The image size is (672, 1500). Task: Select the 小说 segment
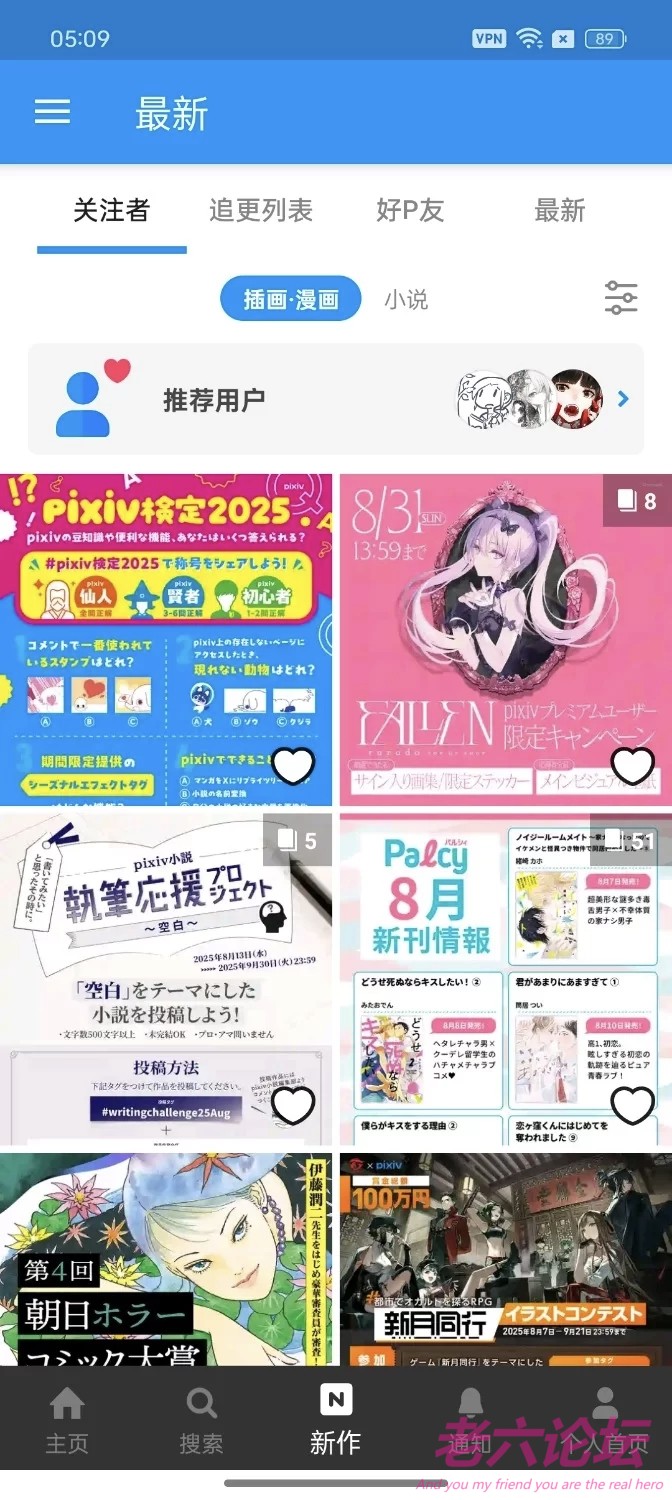pos(406,299)
